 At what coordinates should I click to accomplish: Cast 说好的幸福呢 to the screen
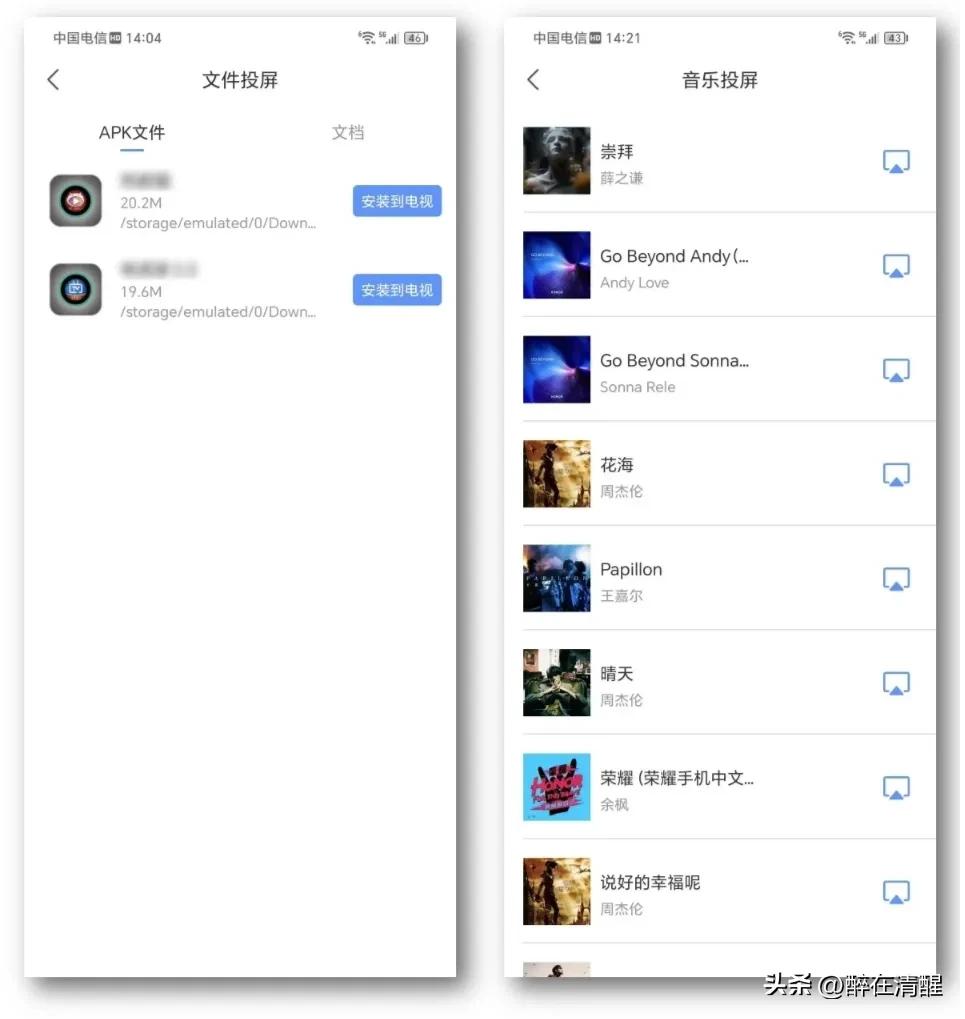click(896, 892)
